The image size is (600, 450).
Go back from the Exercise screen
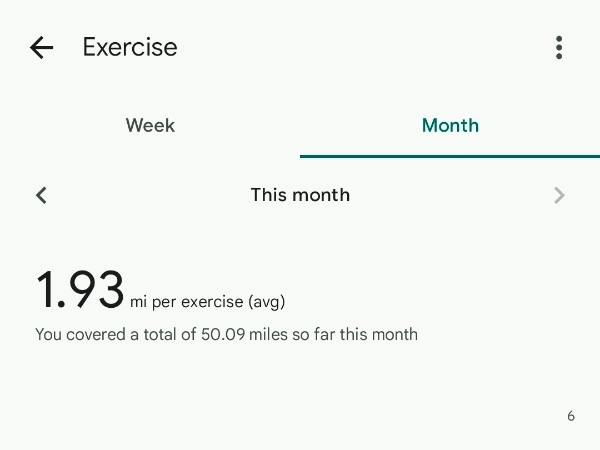[41, 47]
